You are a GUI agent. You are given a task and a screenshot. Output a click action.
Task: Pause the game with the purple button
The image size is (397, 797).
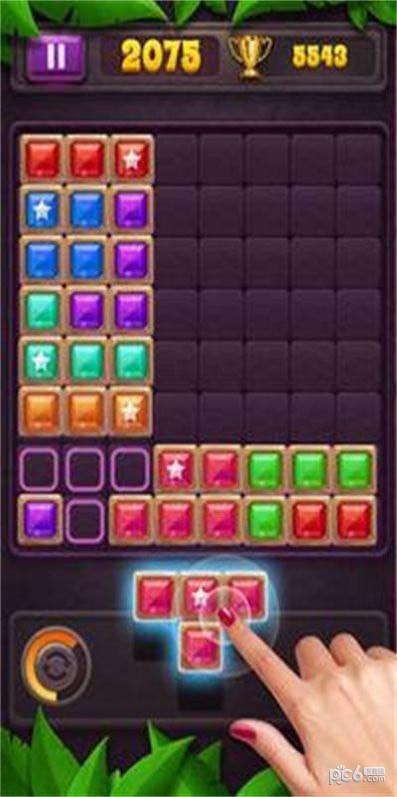click(x=55, y=57)
